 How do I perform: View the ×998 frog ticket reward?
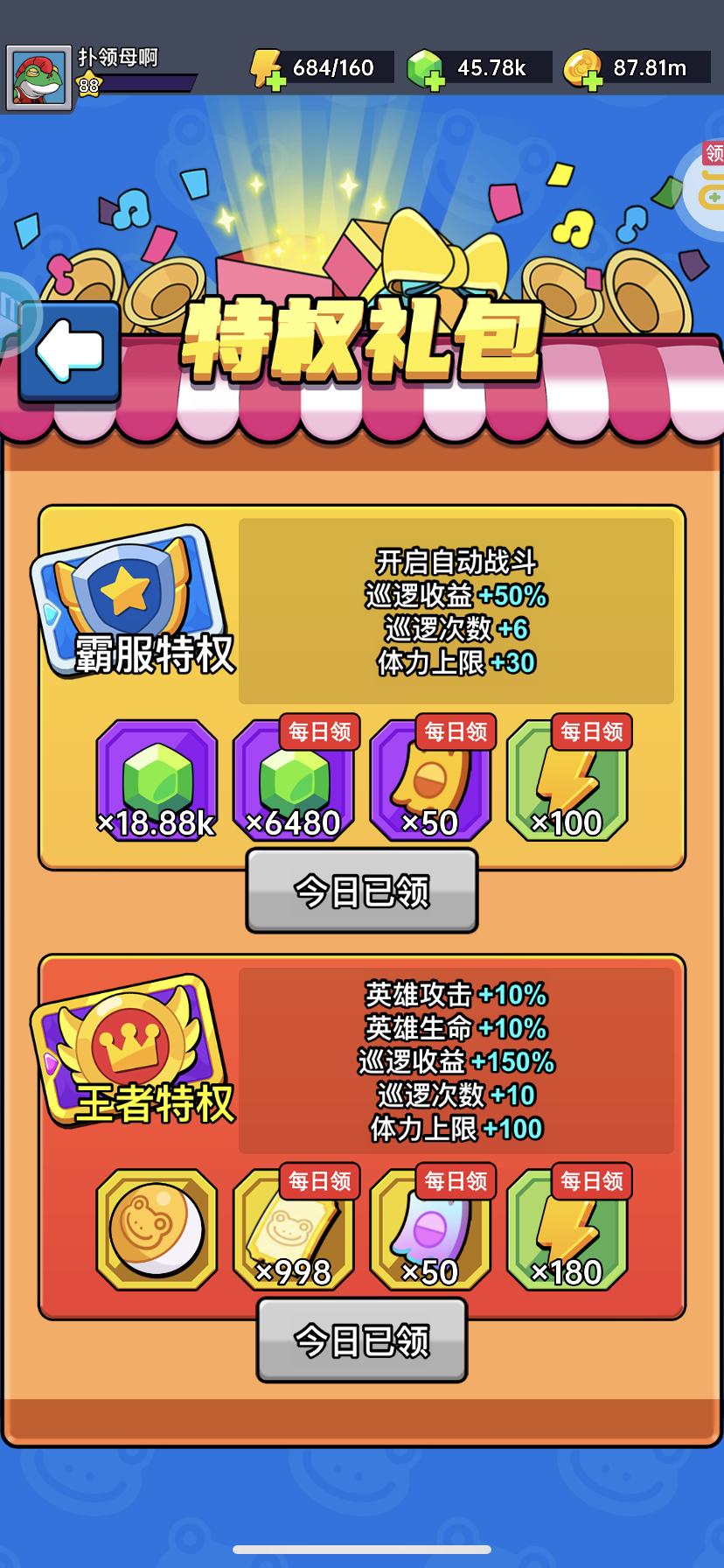click(294, 1229)
